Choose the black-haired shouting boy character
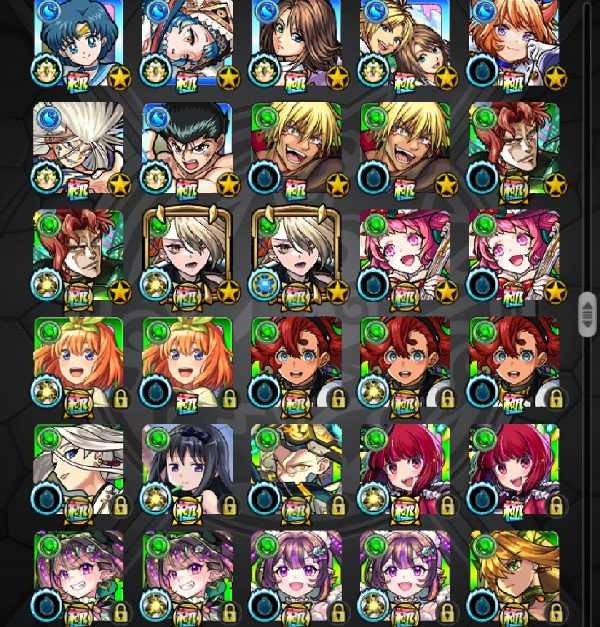Image resolution: width=600 pixels, height=627 pixels. click(x=187, y=148)
